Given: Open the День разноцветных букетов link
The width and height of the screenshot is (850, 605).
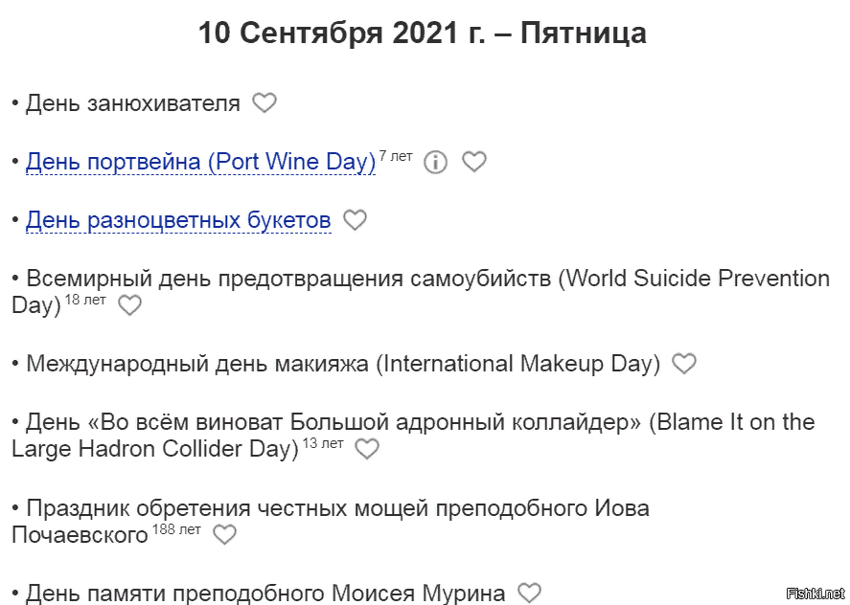Looking at the screenshot, I should tap(178, 220).
